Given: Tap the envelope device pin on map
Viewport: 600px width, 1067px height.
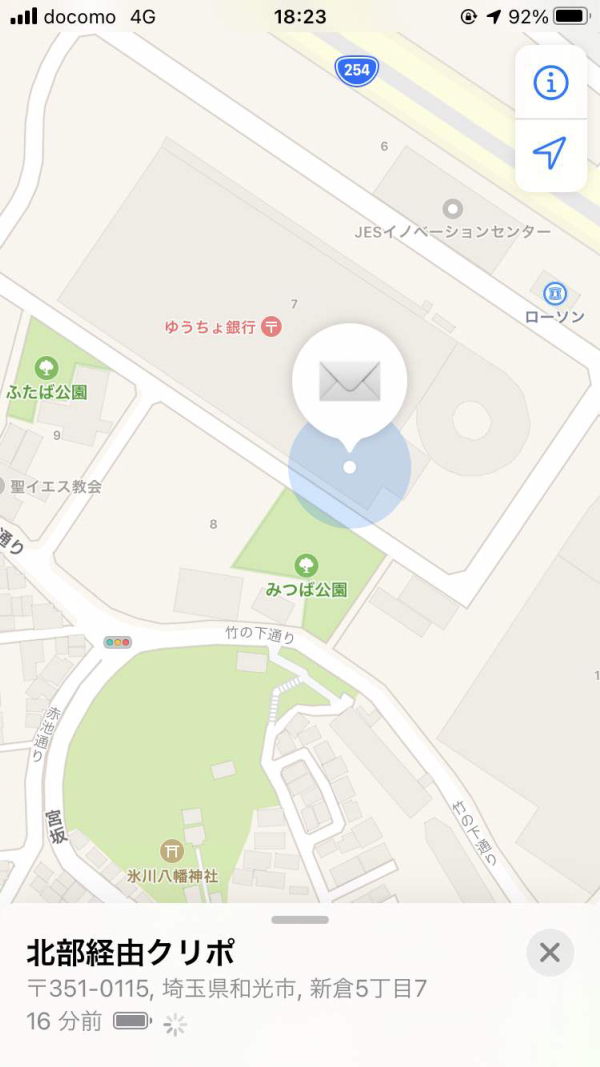Looking at the screenshot, I should [349, 380].
